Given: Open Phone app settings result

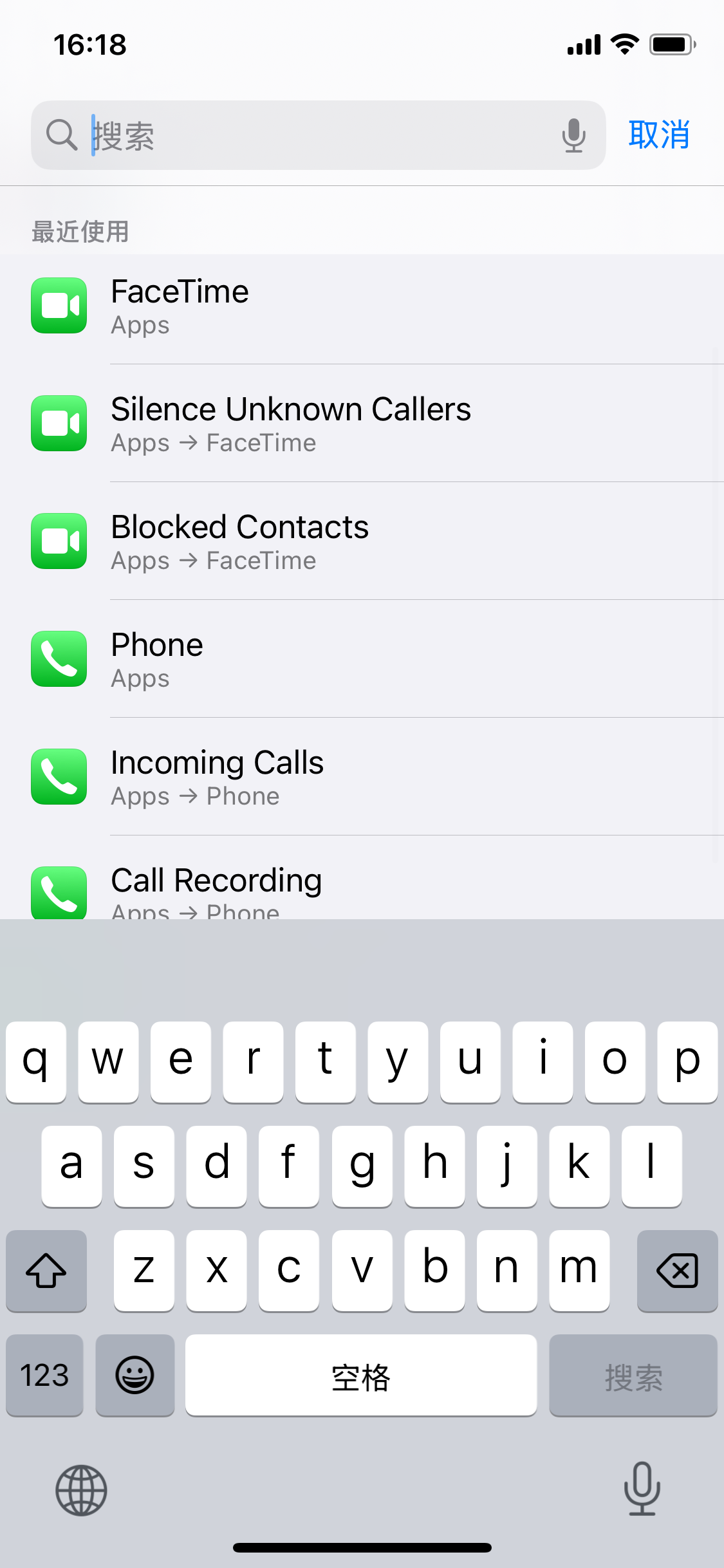Looking at the screenshot, I should (x=360, y=659).
